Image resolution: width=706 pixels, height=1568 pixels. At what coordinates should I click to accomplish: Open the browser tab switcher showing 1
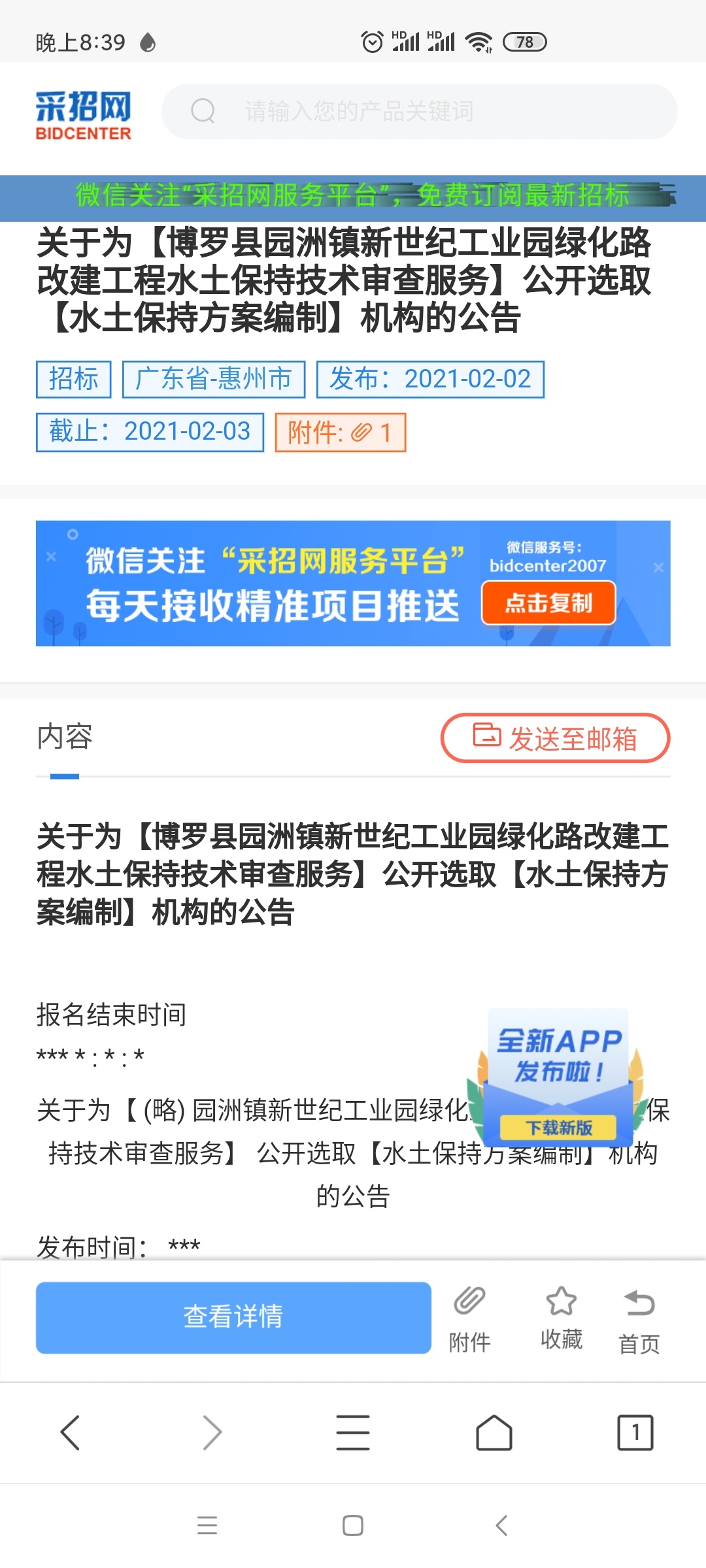[x=635, y=1432]
